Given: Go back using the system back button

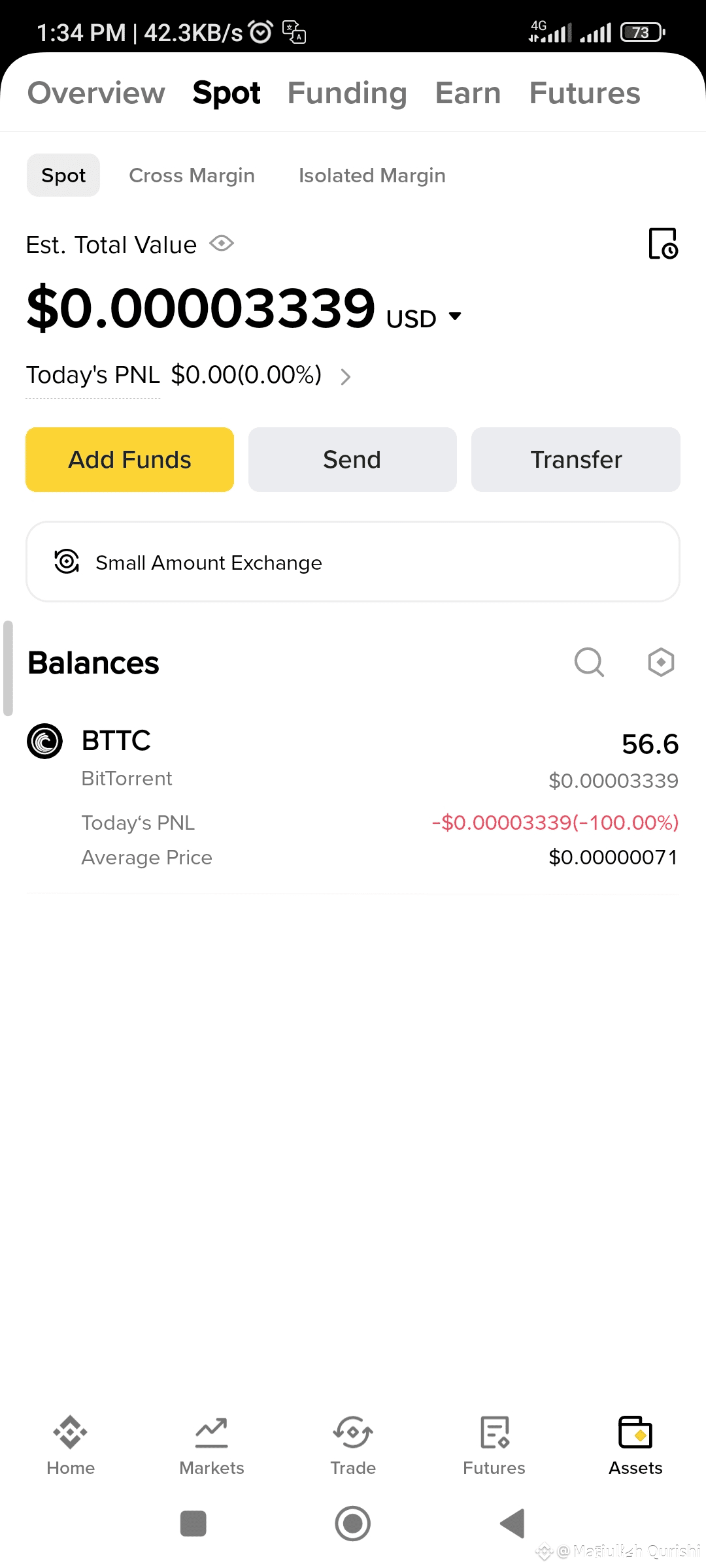Looking at the screenshot, I should tap(513, 1524).
